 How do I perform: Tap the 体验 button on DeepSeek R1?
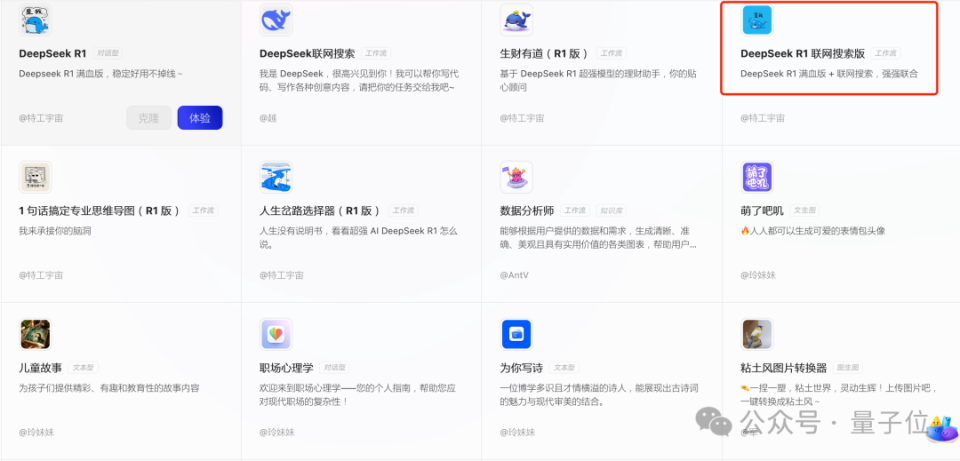(200, 118)
